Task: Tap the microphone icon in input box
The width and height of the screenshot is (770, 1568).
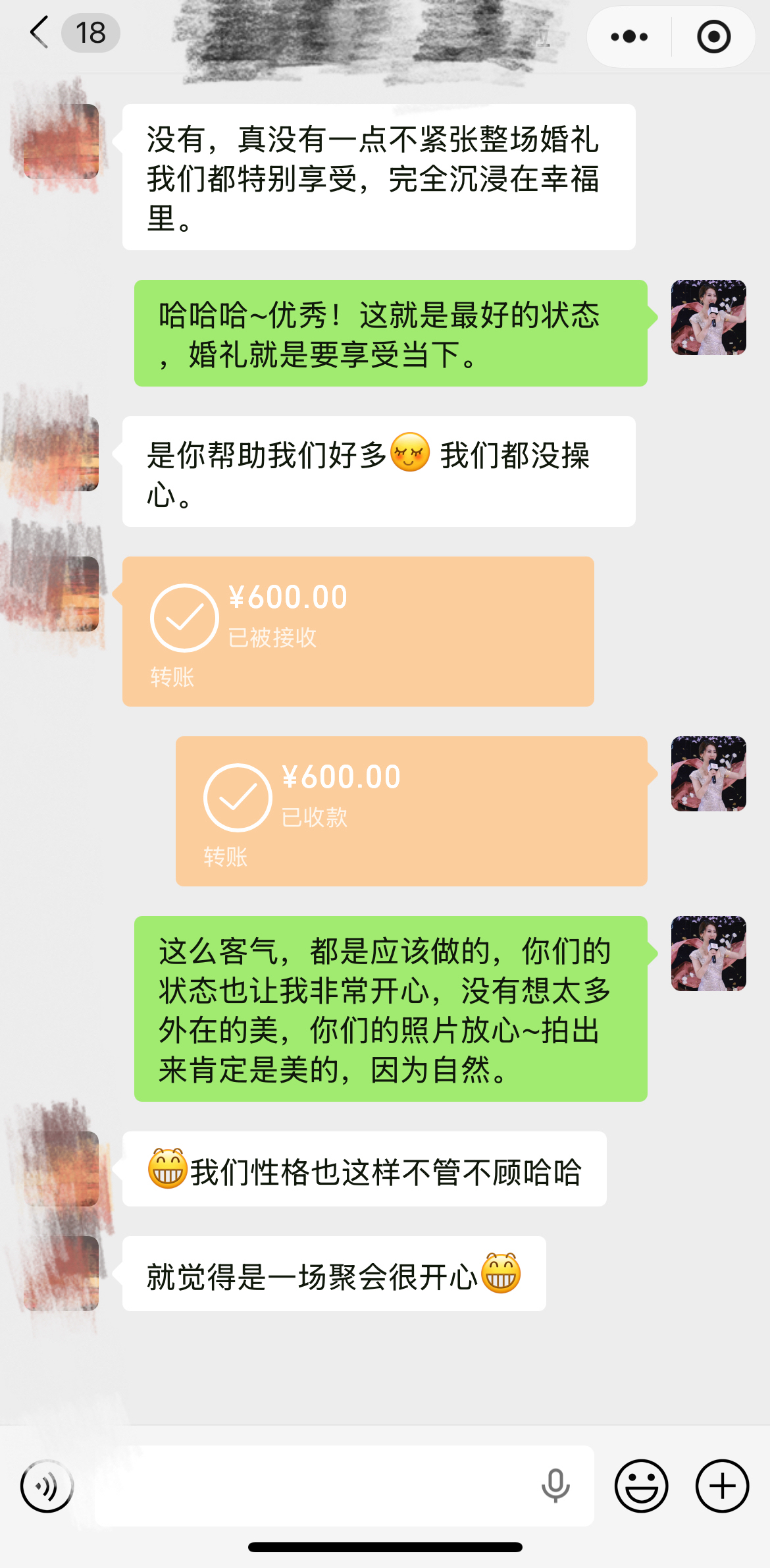Action: coord(555,1486)
